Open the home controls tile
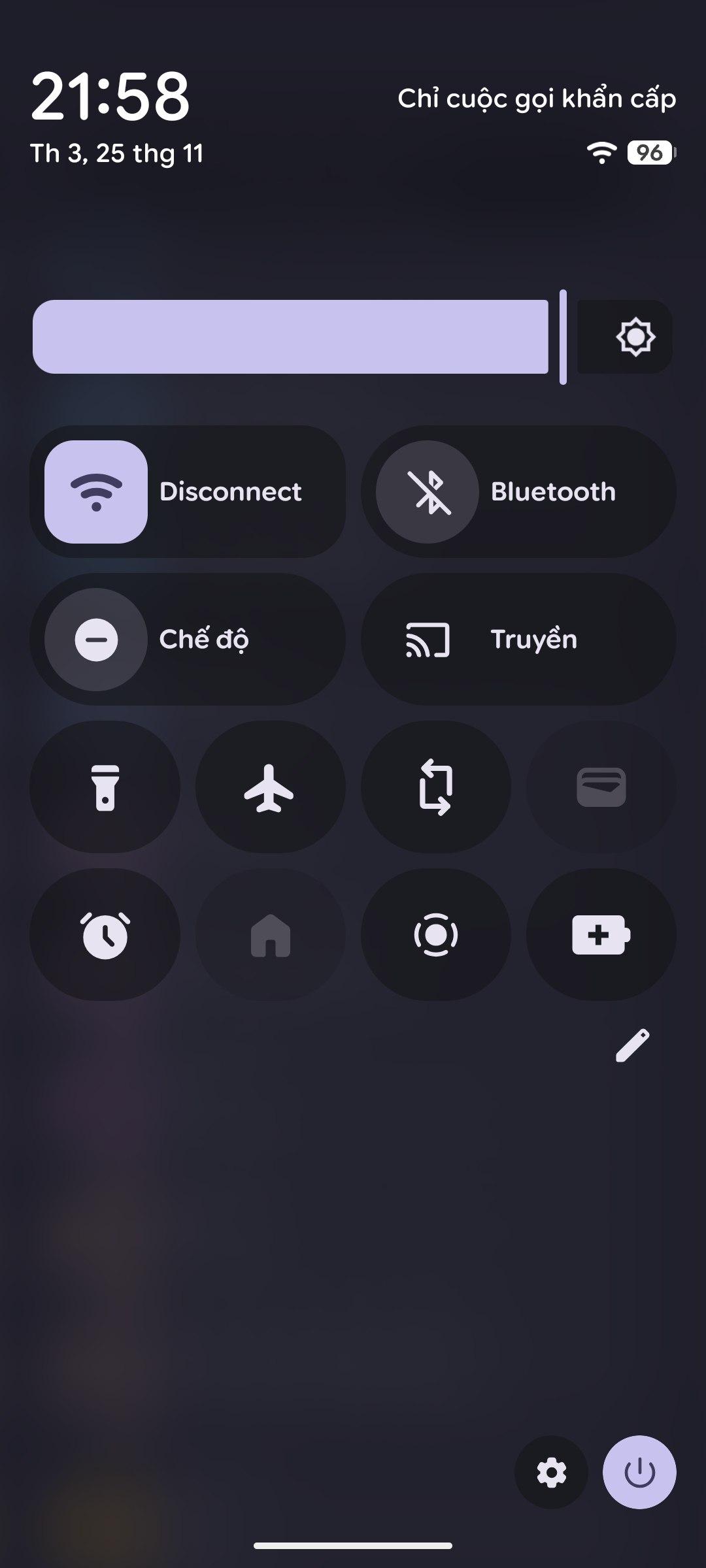 [x=270, y=935]
